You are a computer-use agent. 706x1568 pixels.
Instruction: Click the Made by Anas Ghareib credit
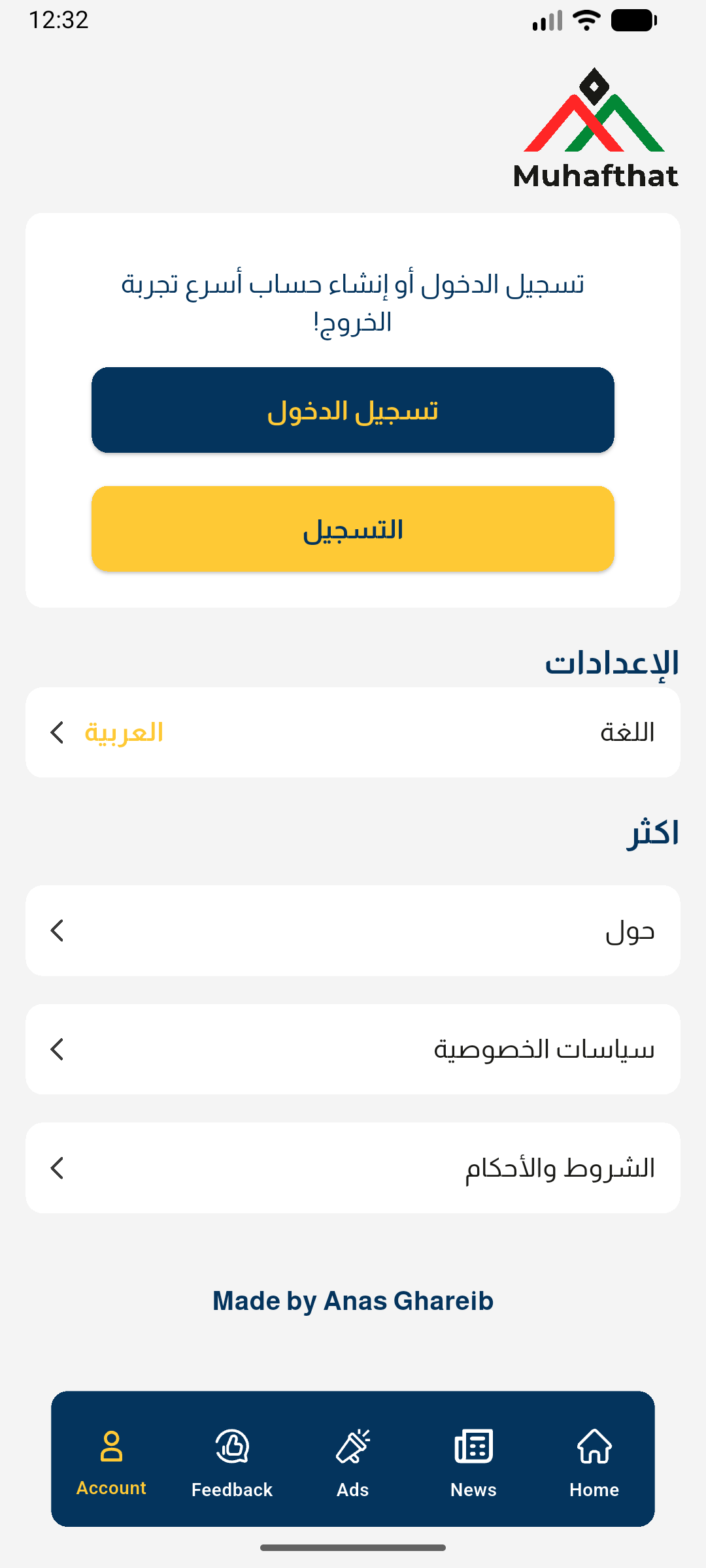click(353, 1300)
